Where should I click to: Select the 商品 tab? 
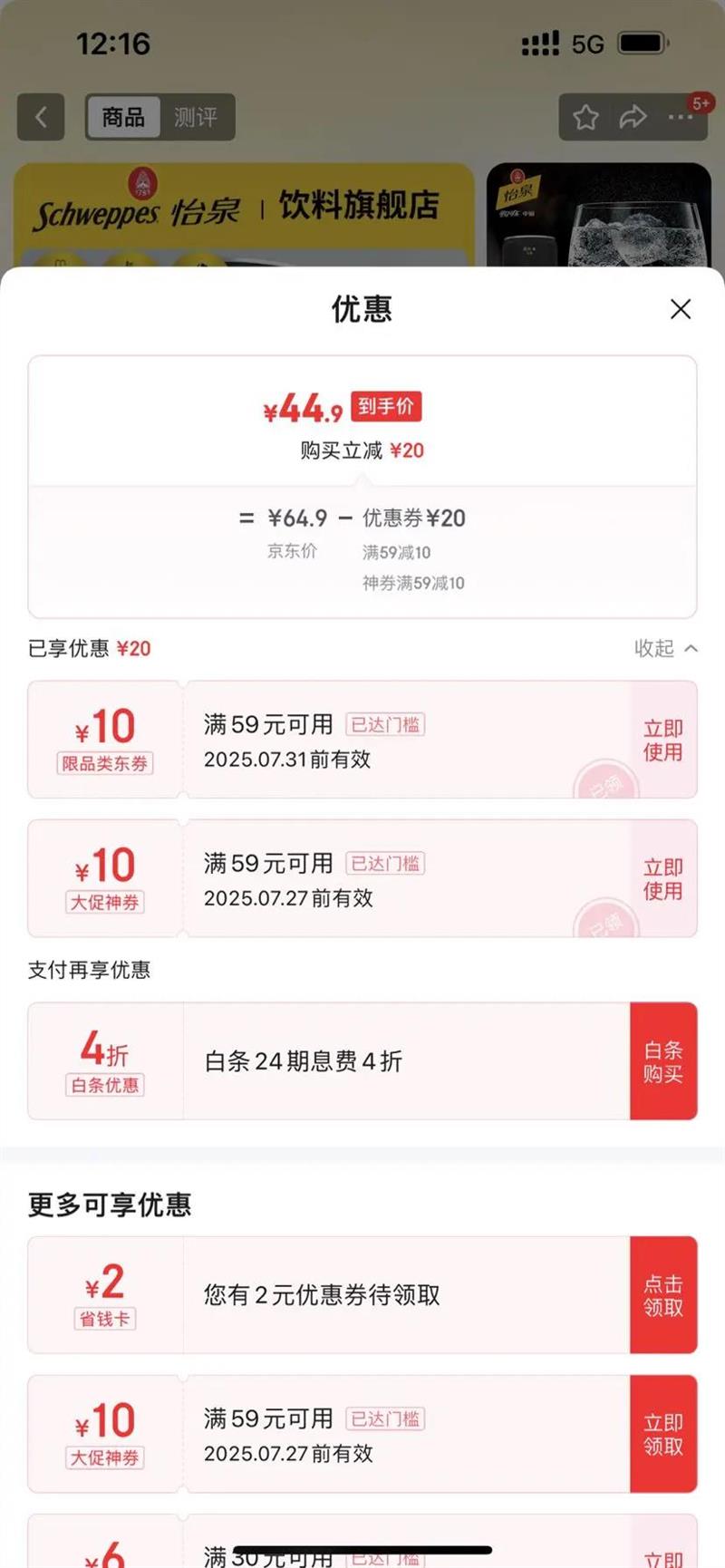point(123,117)
